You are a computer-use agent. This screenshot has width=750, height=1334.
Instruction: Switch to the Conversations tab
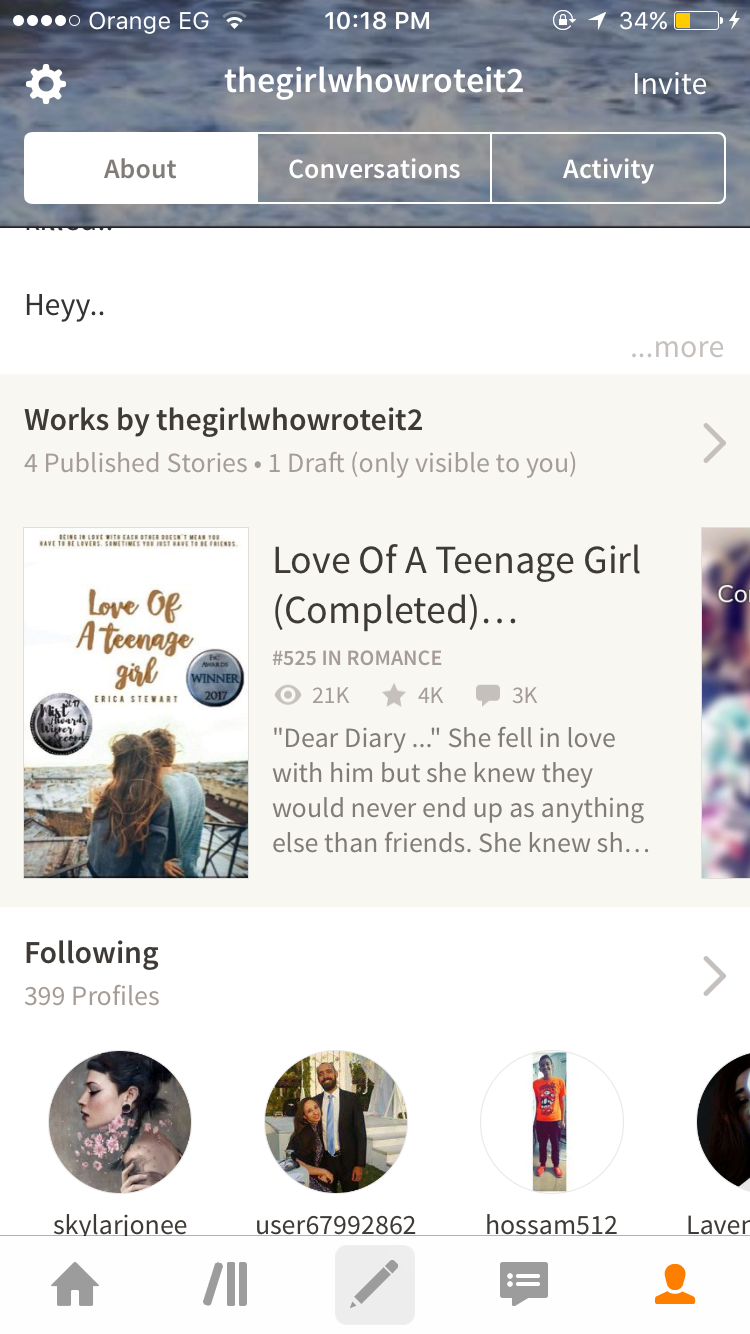(374, 169)
